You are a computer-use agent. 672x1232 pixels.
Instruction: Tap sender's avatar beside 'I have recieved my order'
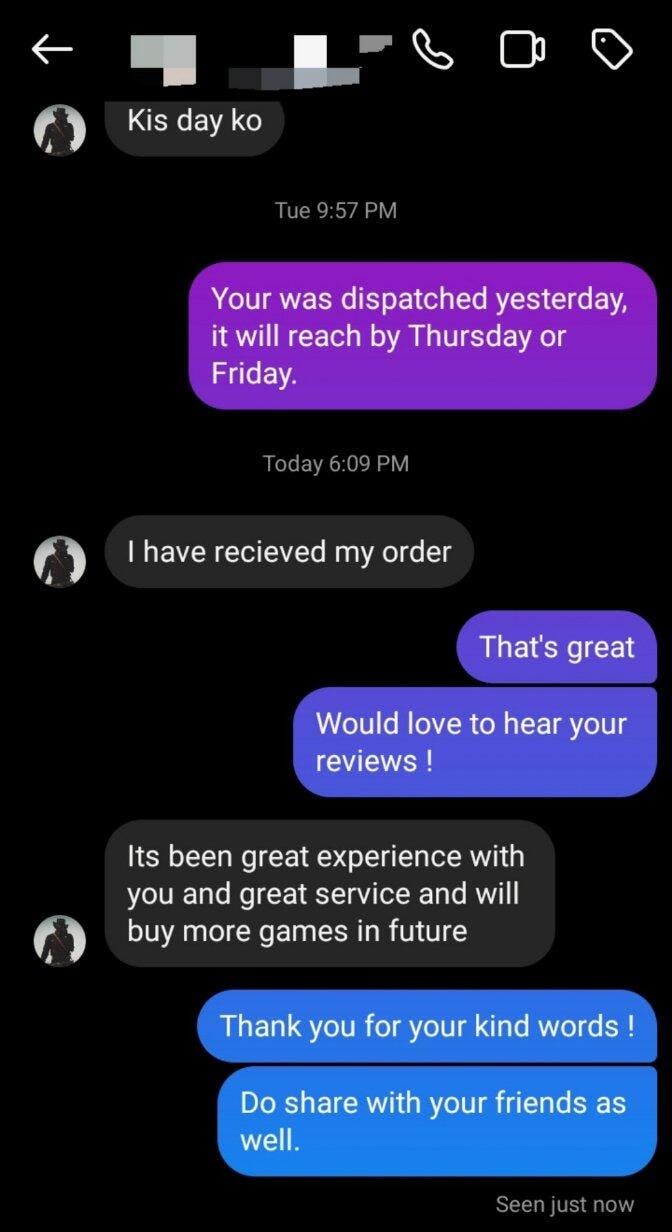[x=60, y=561]
